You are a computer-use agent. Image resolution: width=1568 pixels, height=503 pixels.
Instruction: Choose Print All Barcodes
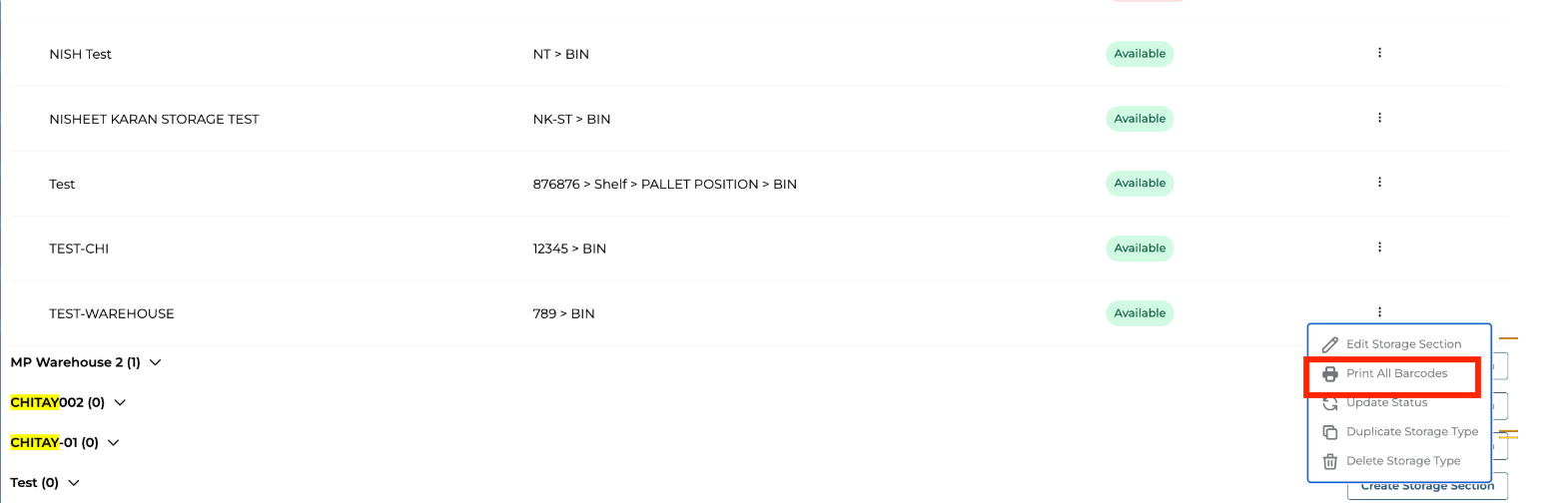tap(1395, 373)
